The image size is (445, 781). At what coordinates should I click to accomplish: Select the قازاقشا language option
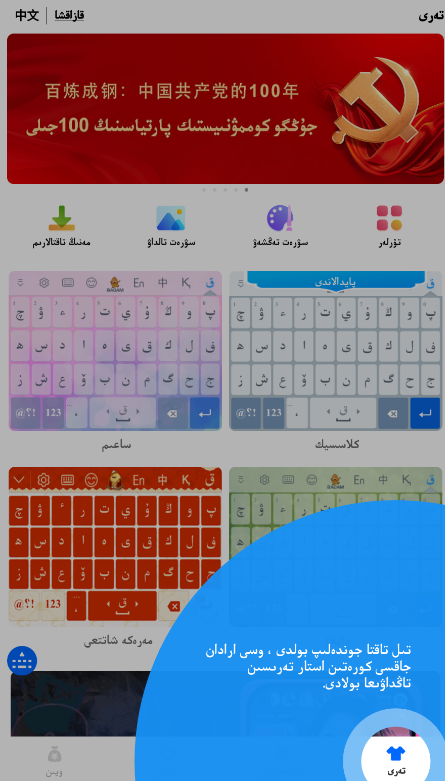pyautogui.click(x=69, y=15)
